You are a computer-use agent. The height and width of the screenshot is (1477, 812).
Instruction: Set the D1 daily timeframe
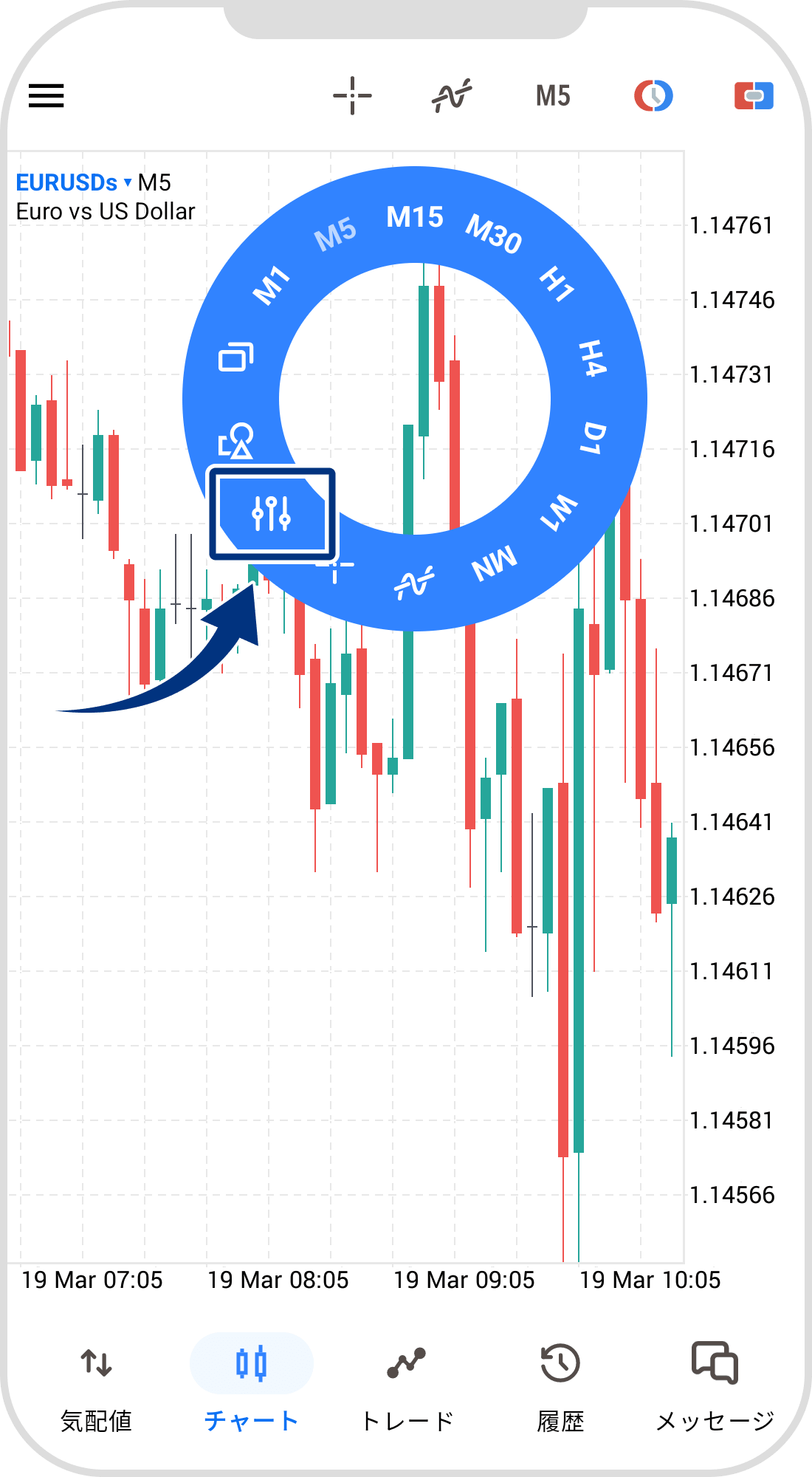click(x=593, y=439)
